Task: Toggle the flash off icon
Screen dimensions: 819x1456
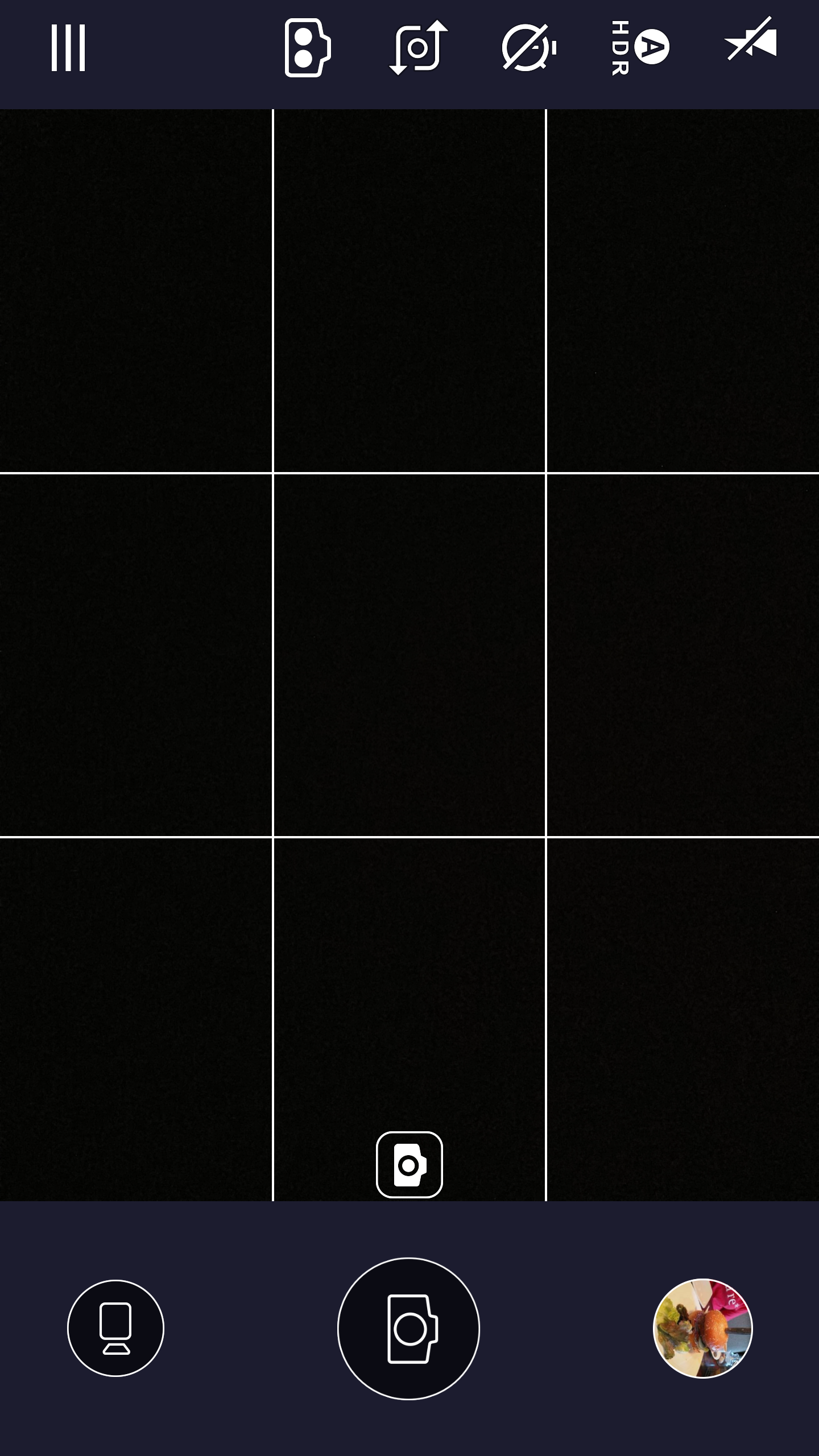Action: click(751, 40)
